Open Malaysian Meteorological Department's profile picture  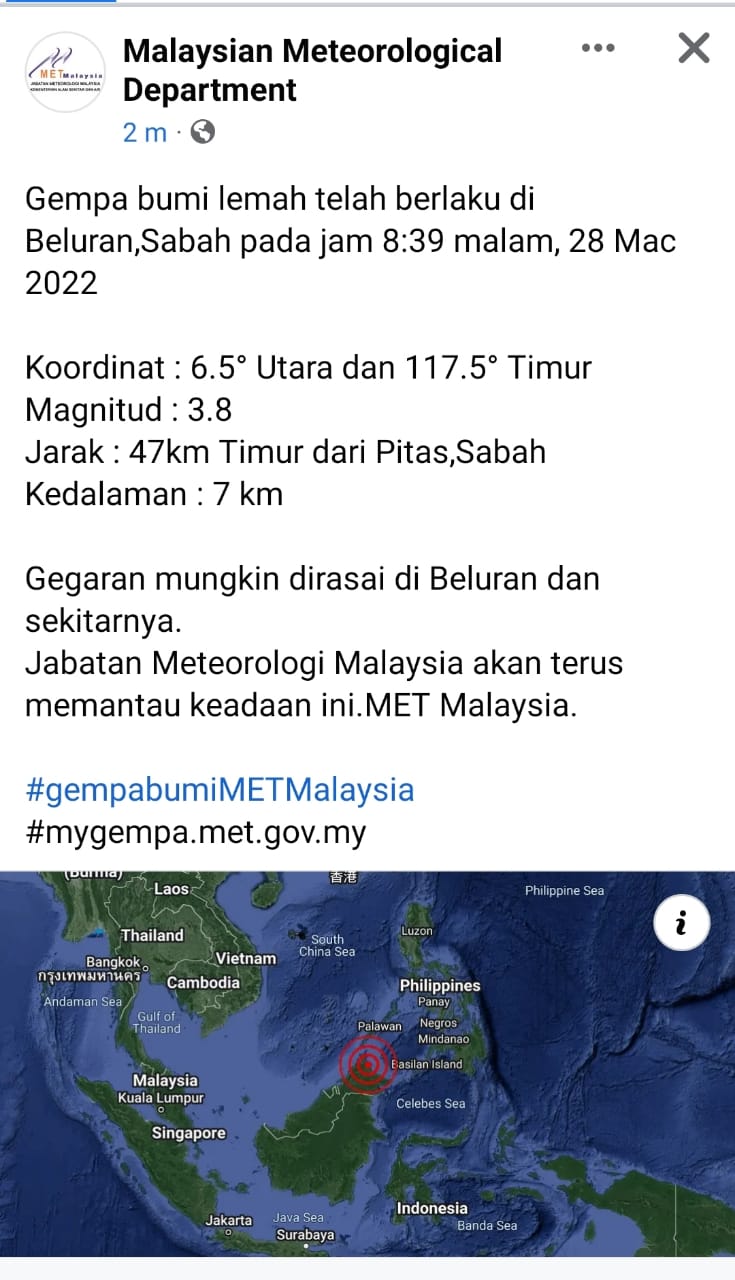tap(65, 72)
